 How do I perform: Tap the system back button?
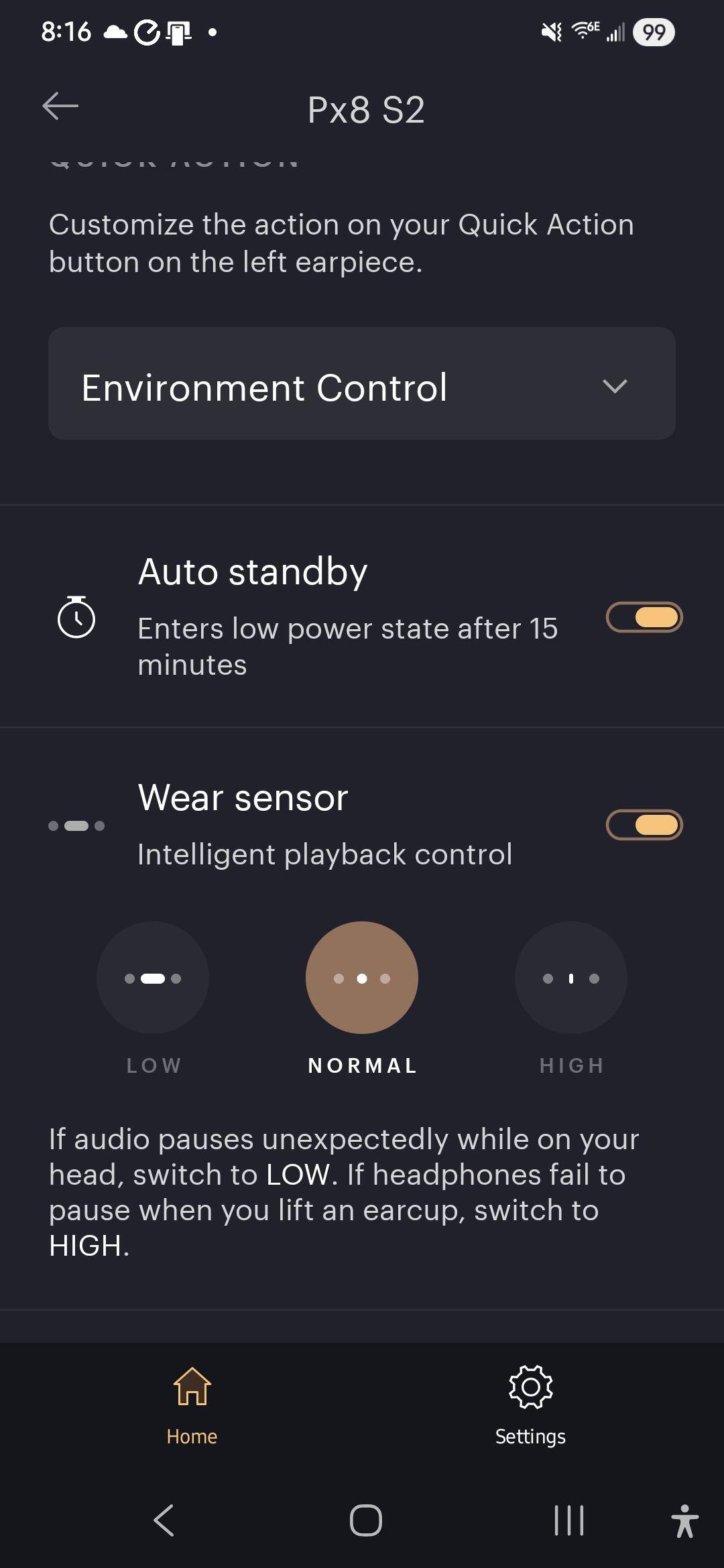click(164, 1520)
